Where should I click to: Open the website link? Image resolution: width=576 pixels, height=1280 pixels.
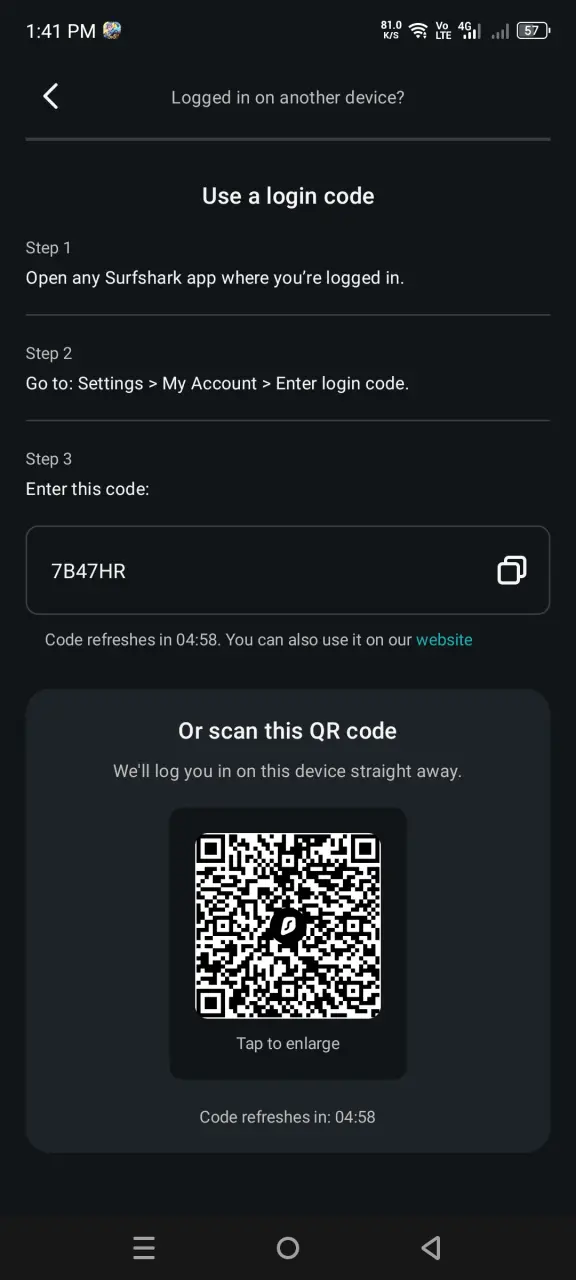pos(444,640)
